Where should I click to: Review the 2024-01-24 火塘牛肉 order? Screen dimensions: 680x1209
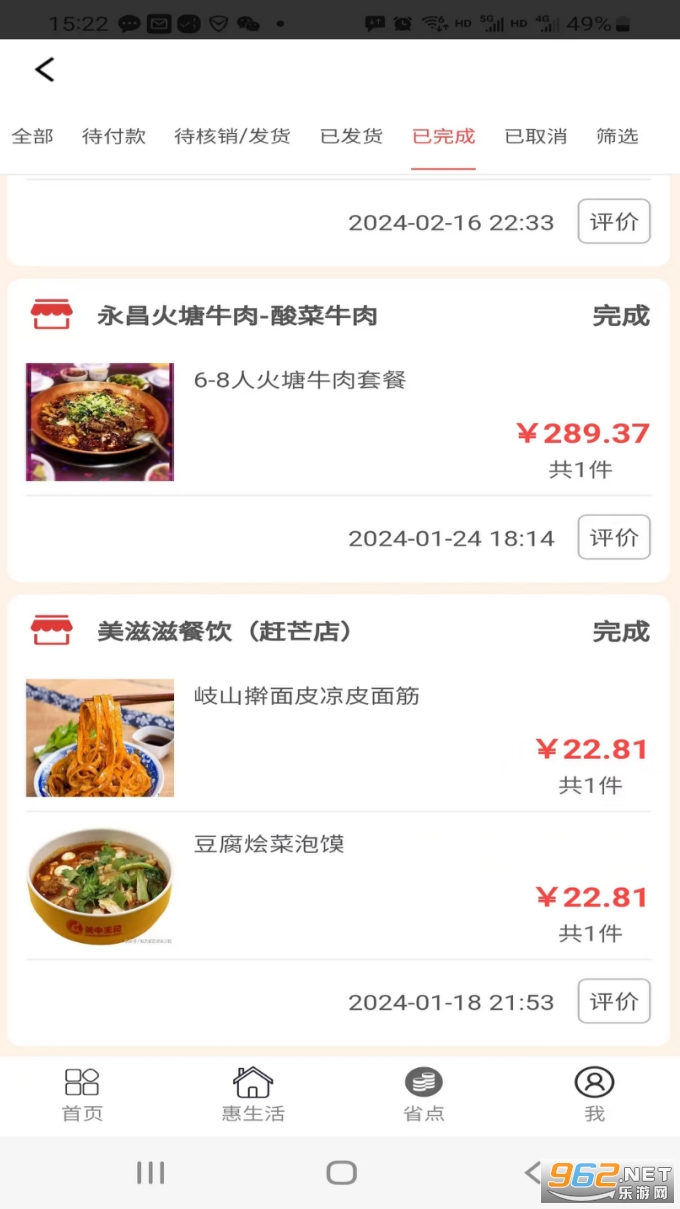(x=613, y=538)
